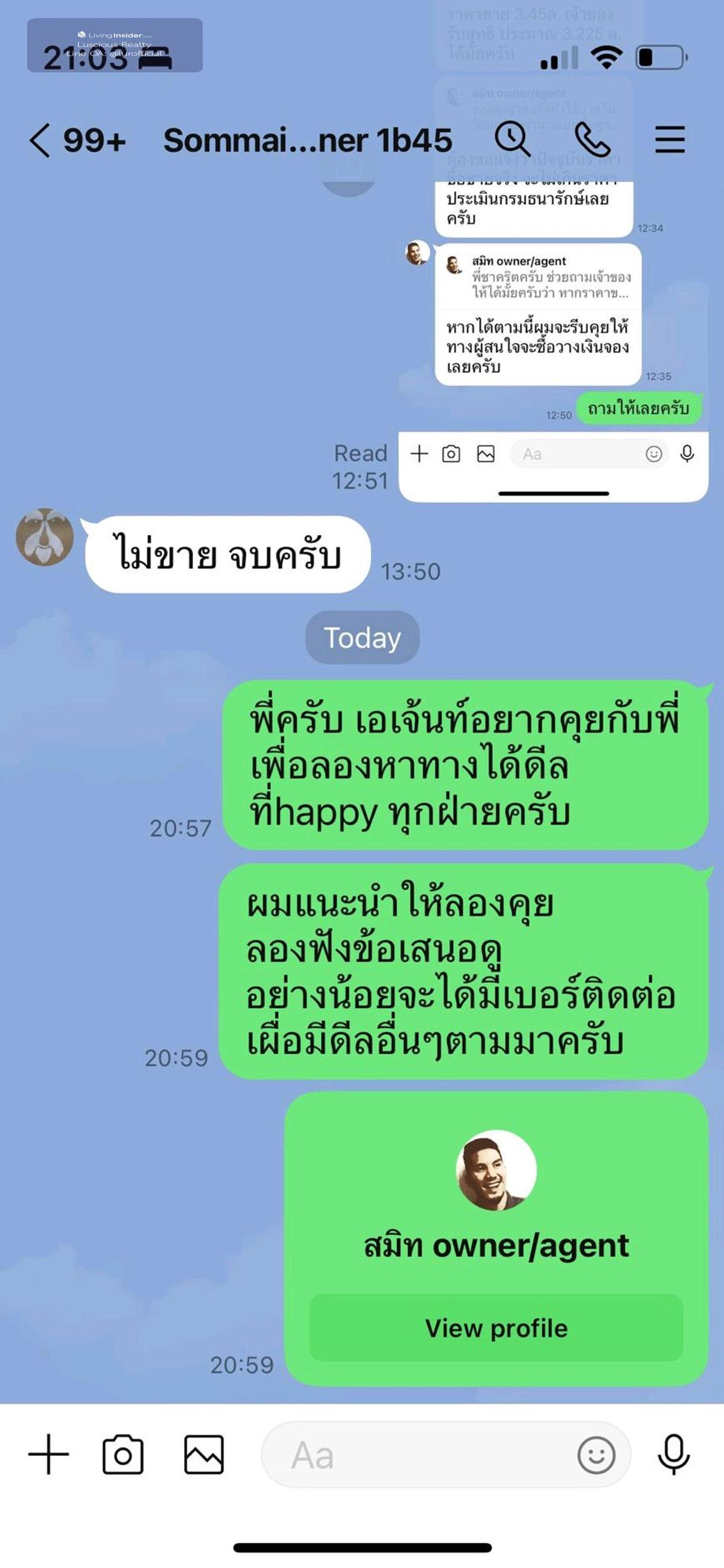724x1568 pixels.
Task: Start a voice call with Sommai
Action: (592, 139)
